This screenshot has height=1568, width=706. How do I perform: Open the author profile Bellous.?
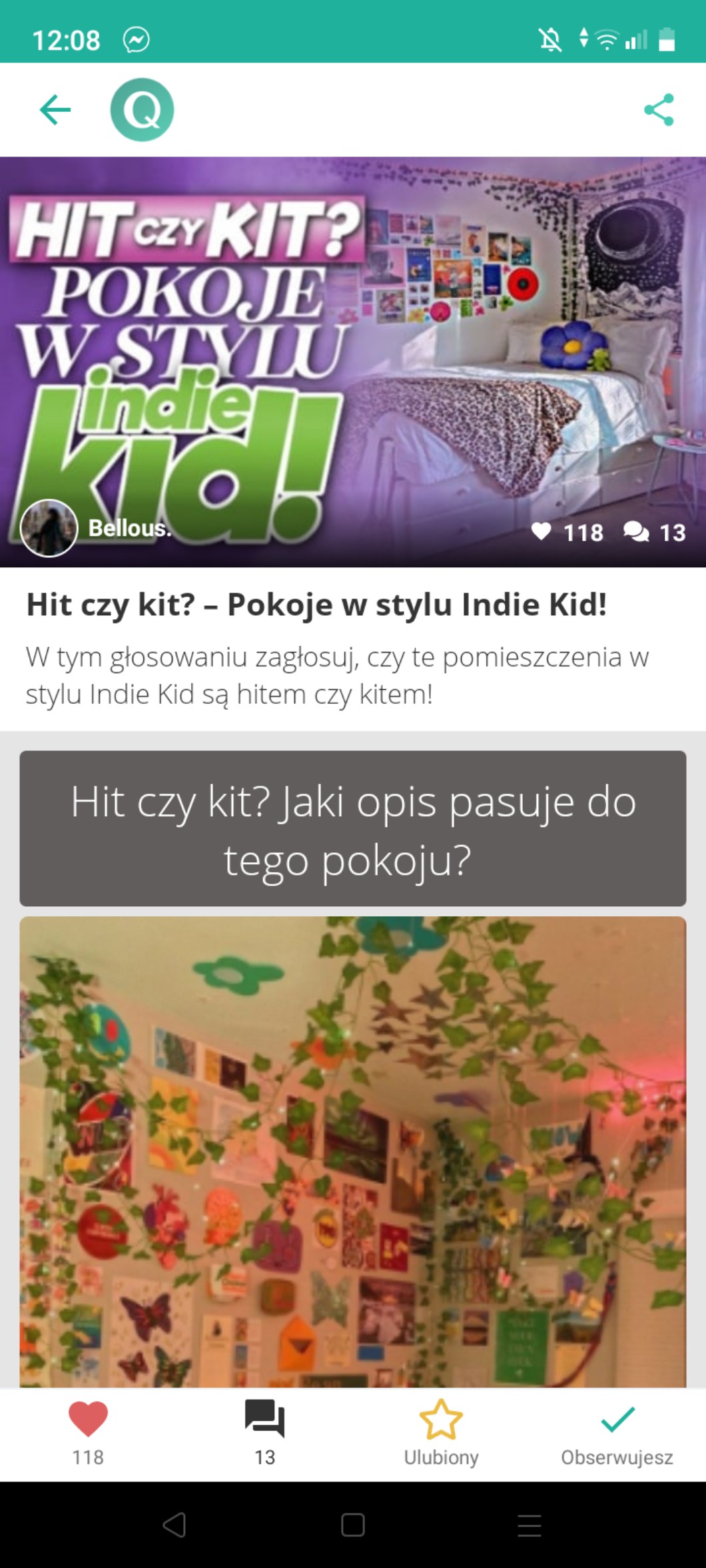tap(97, 528)
